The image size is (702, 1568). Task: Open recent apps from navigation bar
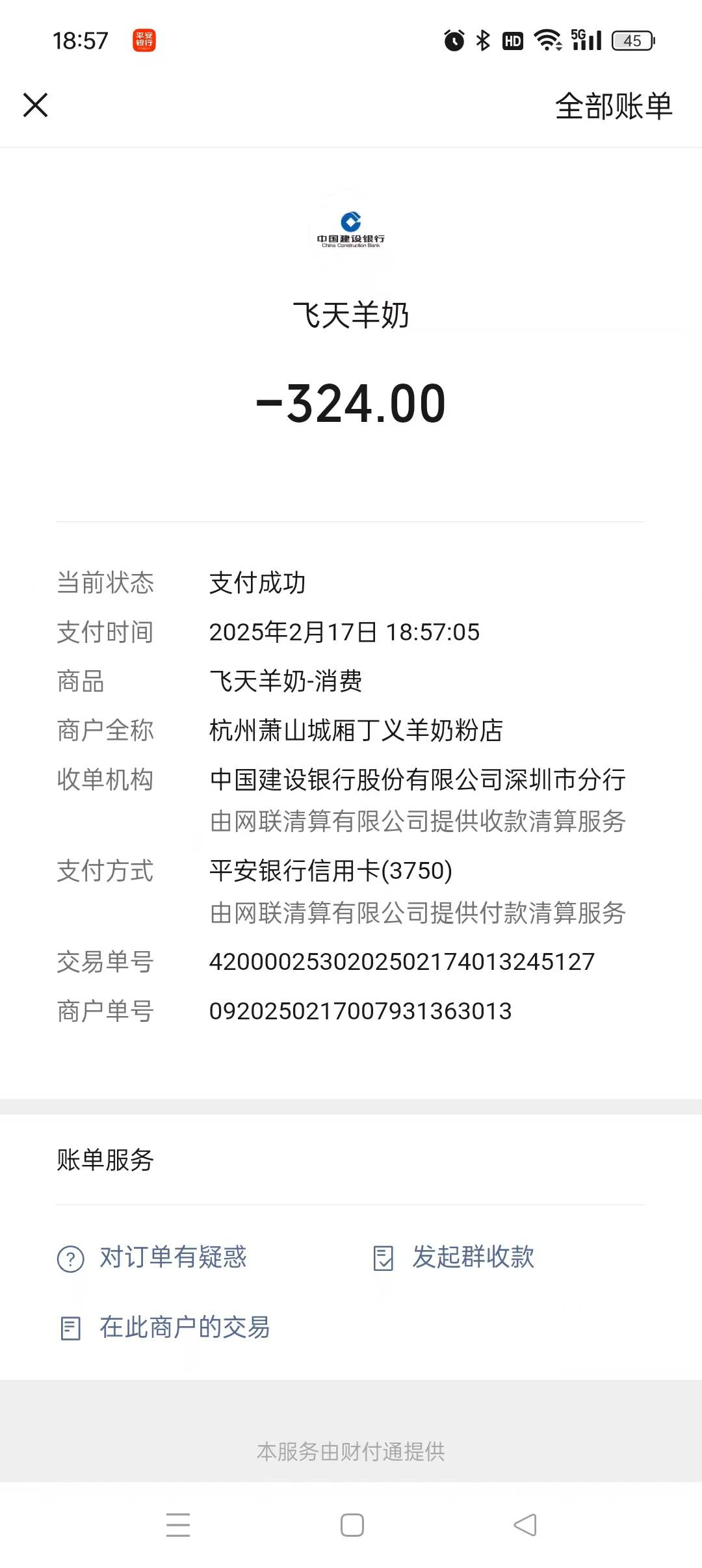(x=177, y=1525)
